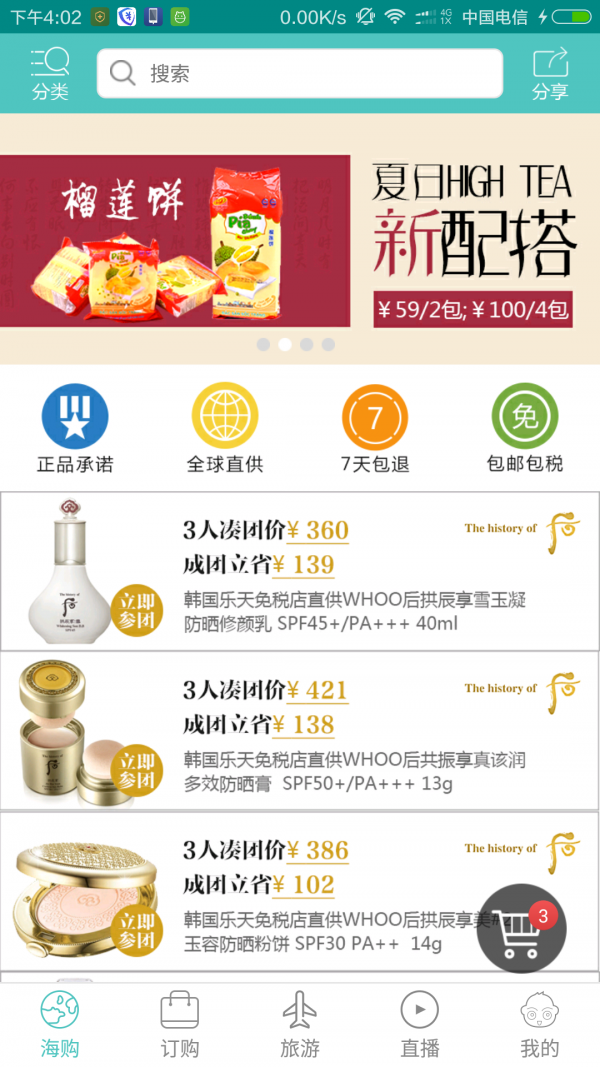Screen dimensions: 600x1067
Task: Join the group via 立即参团 on ¥421 item
Action: [137, 771]
